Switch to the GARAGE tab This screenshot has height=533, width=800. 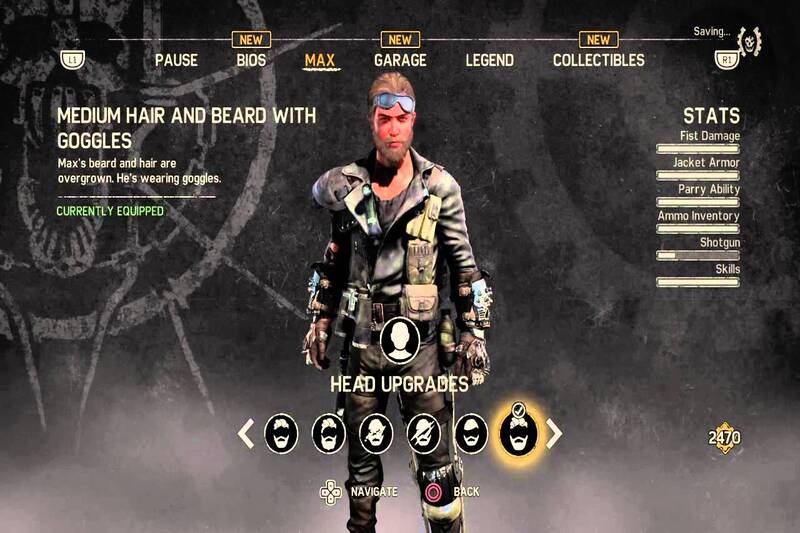coord(400,60)
